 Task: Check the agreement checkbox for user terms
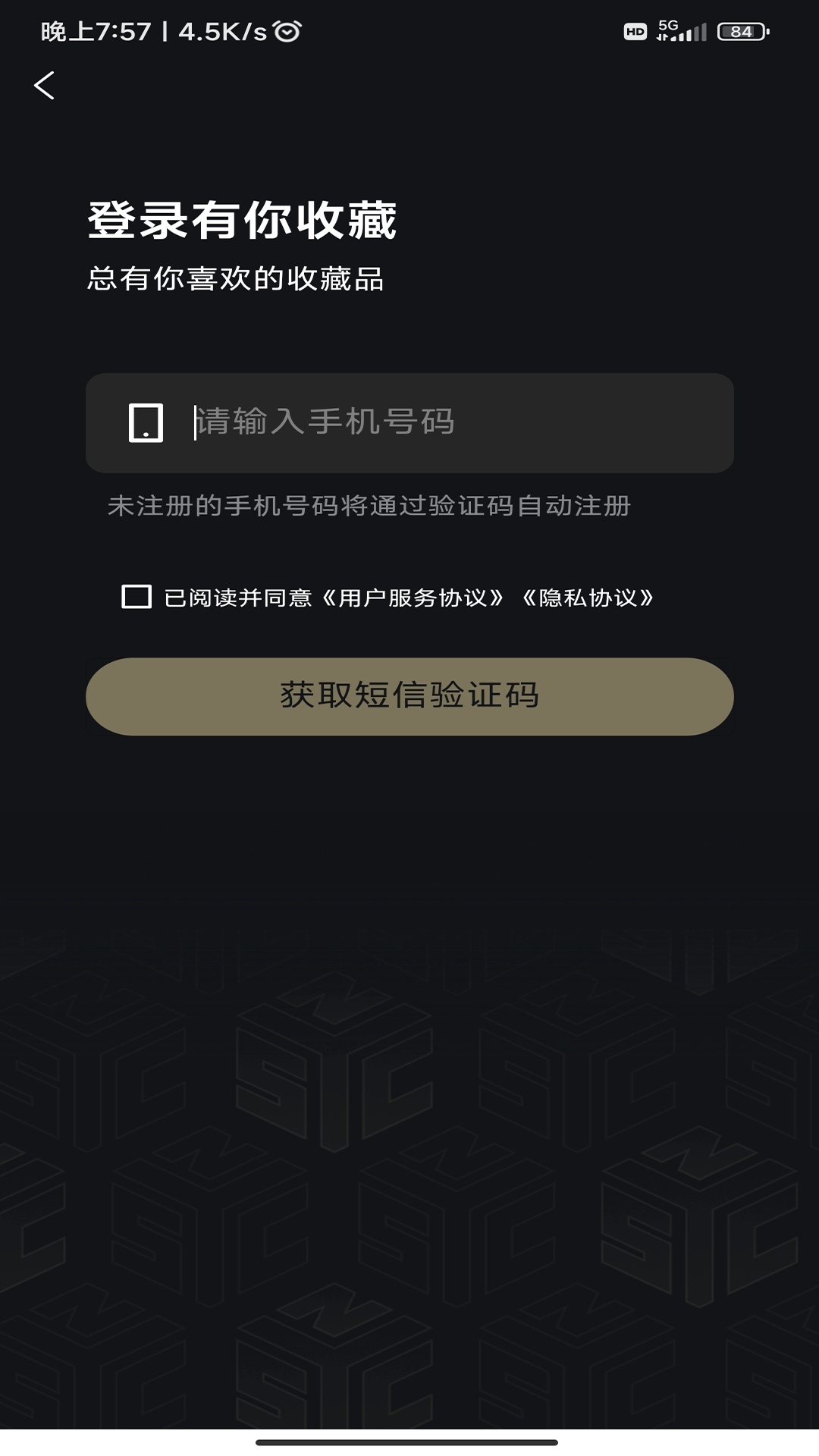(x=136, y=597)
